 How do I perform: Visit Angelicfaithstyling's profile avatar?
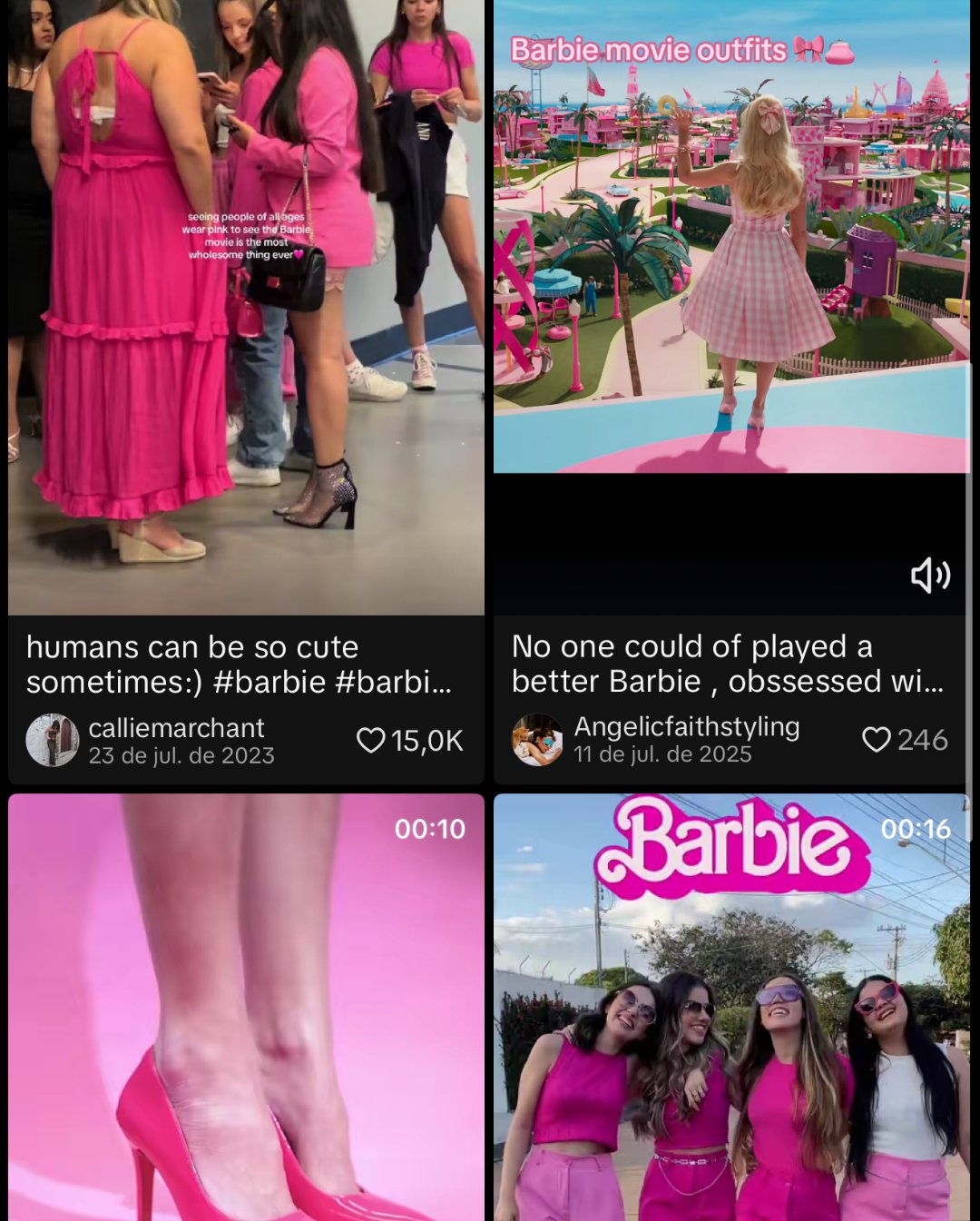tap(537, 740)
